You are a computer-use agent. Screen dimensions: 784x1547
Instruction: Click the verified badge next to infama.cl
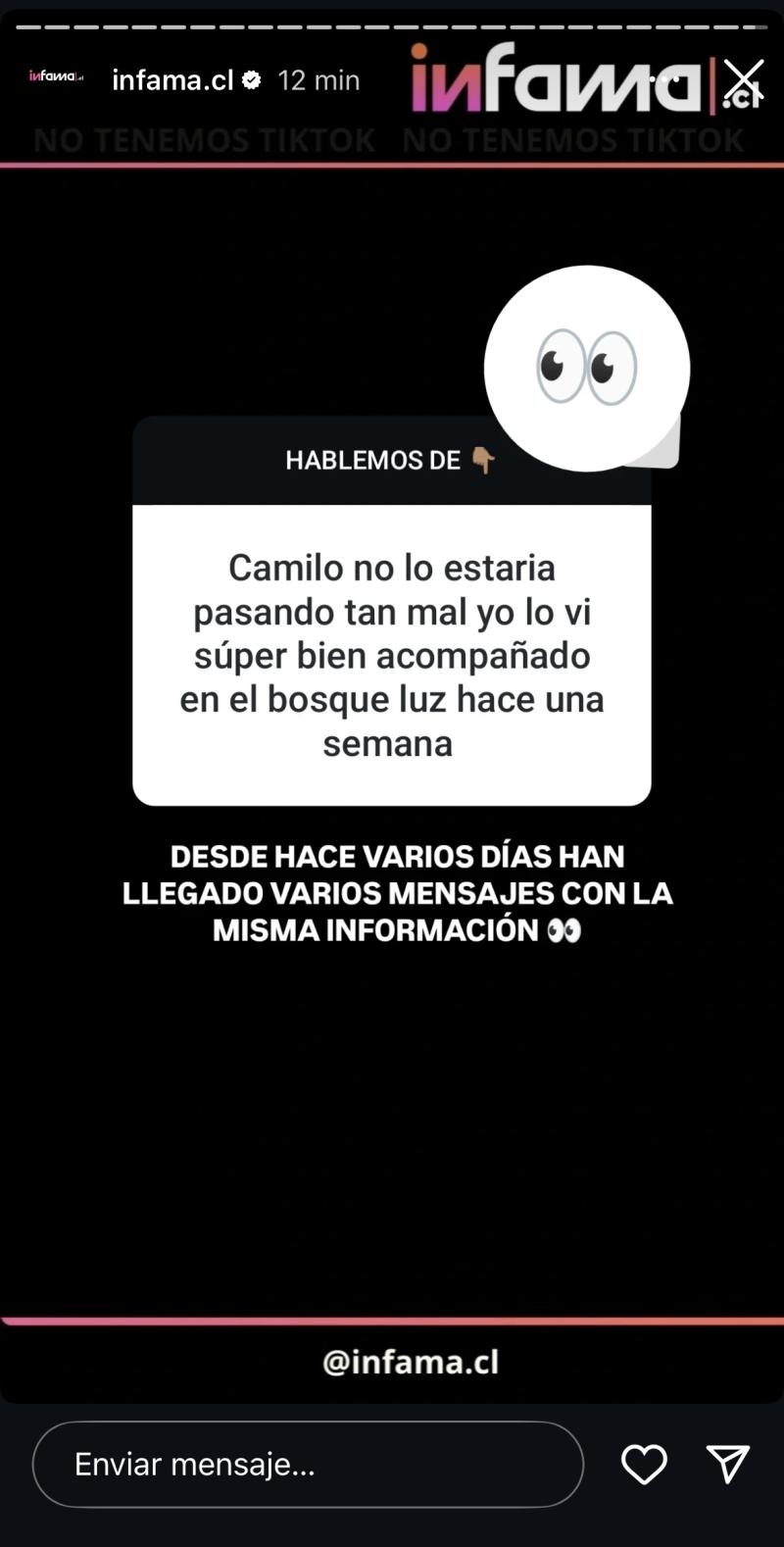coord(253,80)
